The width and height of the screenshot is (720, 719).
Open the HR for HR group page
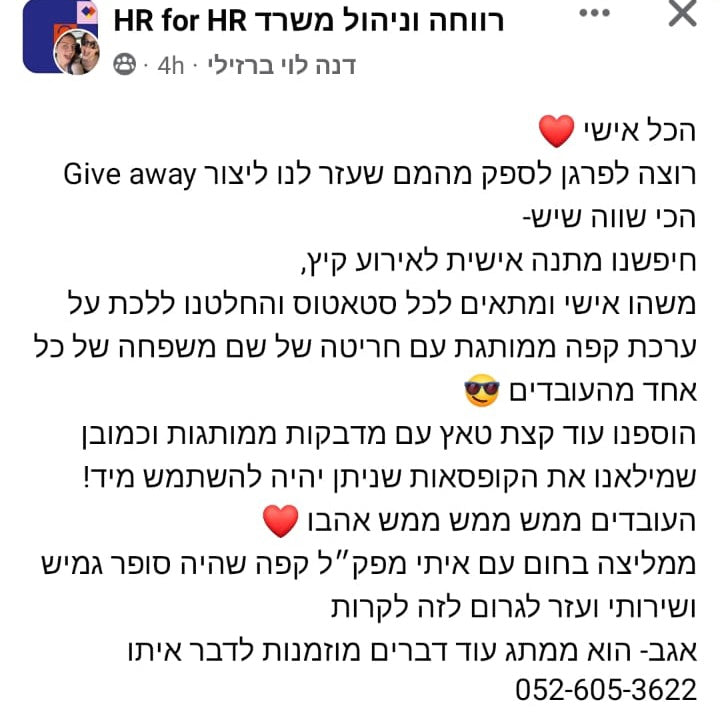click(308, 20)
